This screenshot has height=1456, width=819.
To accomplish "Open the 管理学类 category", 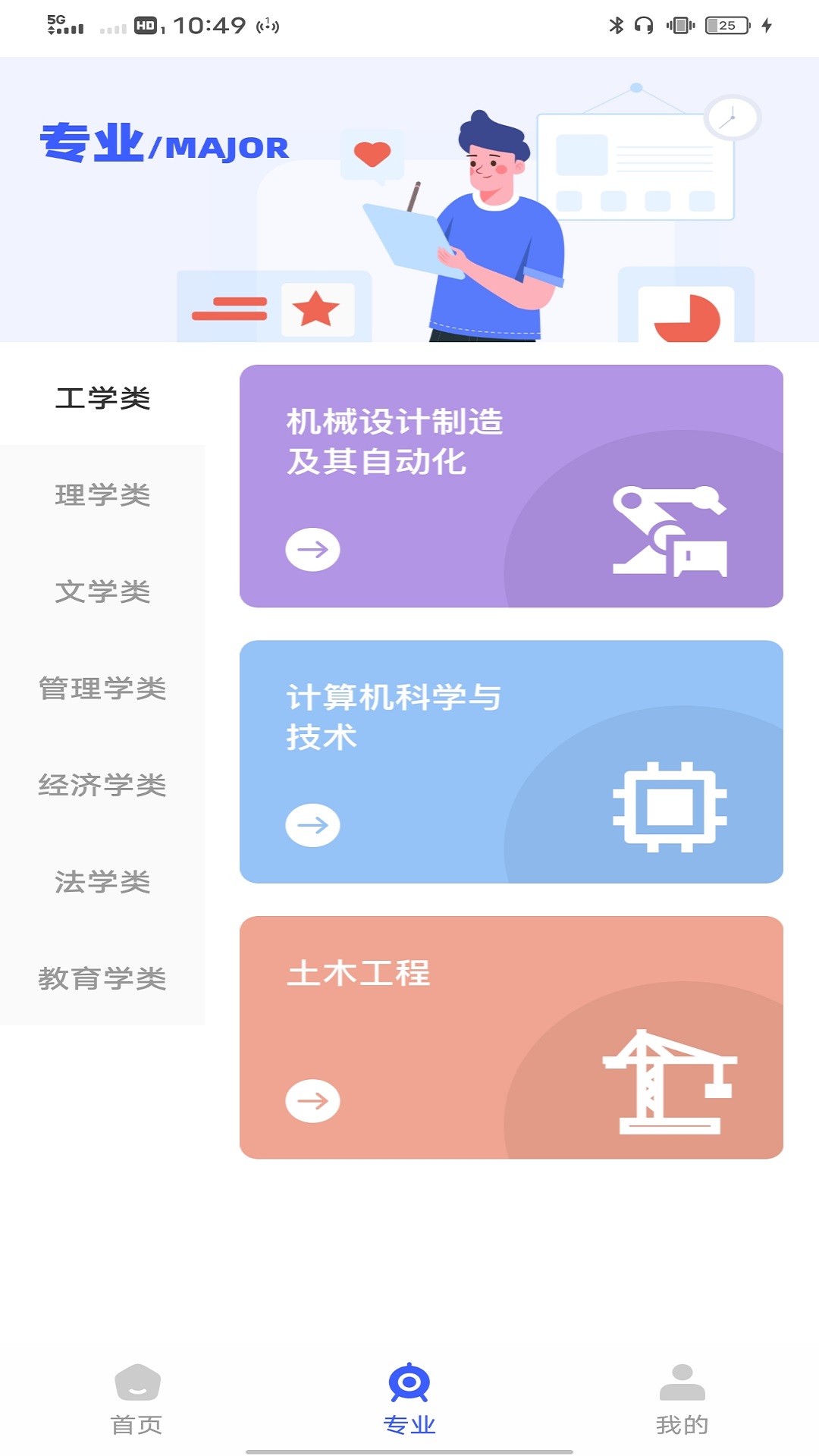I will pos(102,688).
